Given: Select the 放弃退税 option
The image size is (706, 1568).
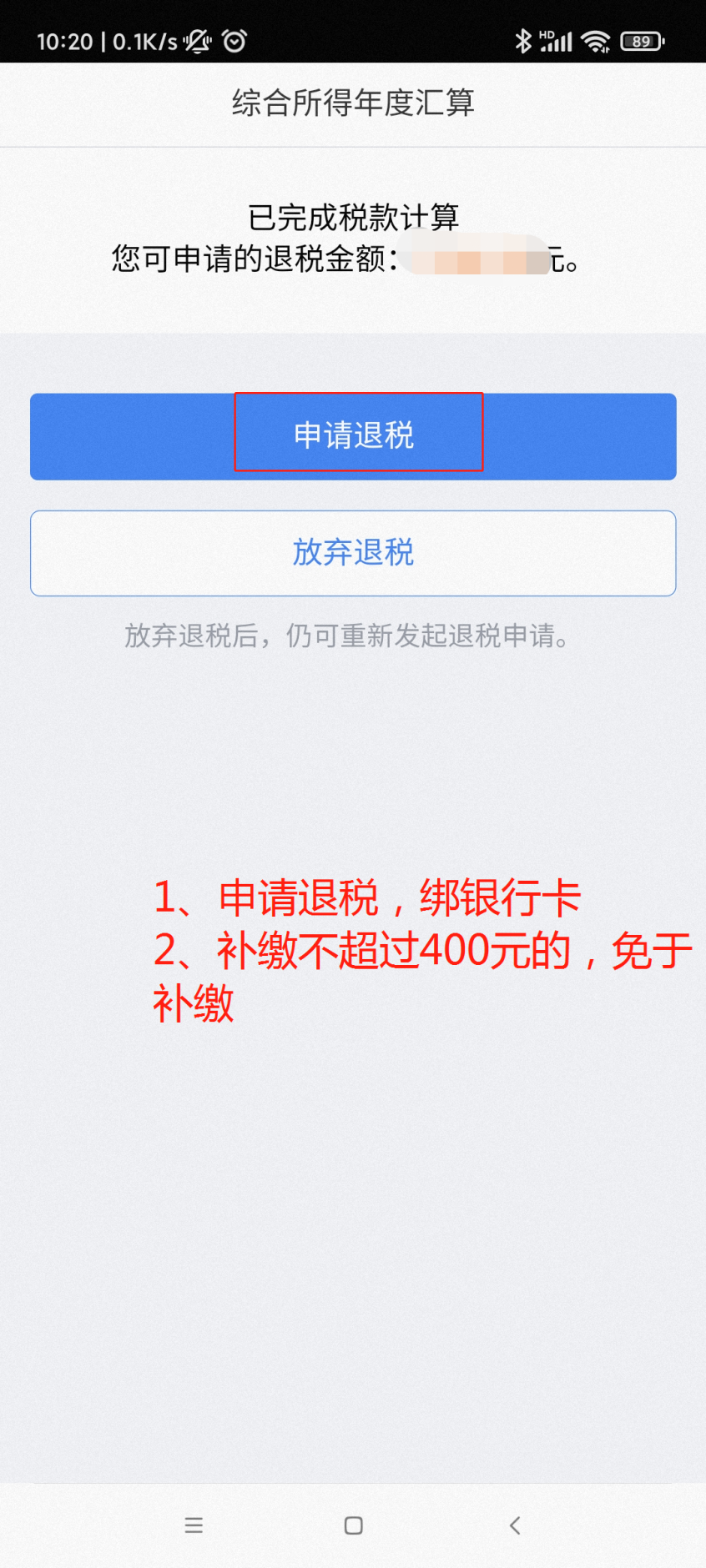Looking at the screenshot, I should 353,553.
